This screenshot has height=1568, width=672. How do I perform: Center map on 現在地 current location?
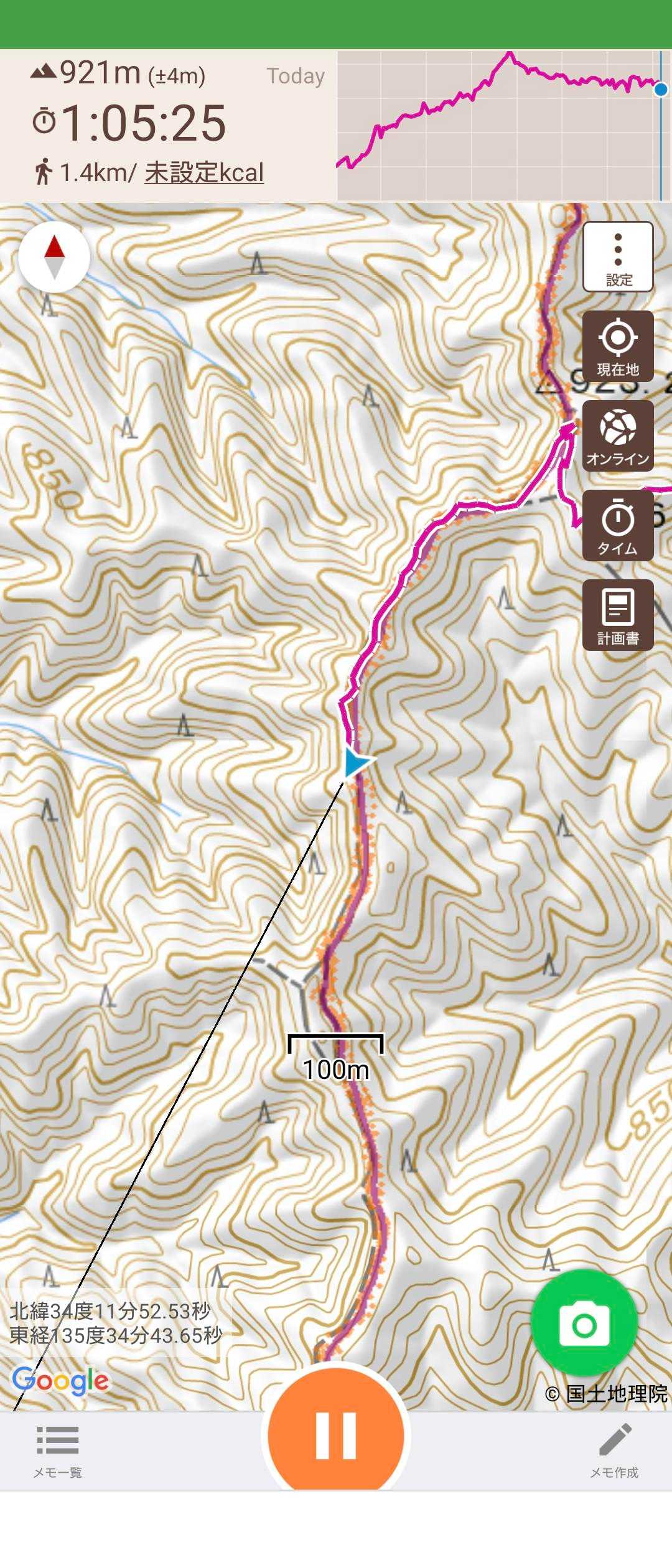pyautogui.click(x=618, y=347)
